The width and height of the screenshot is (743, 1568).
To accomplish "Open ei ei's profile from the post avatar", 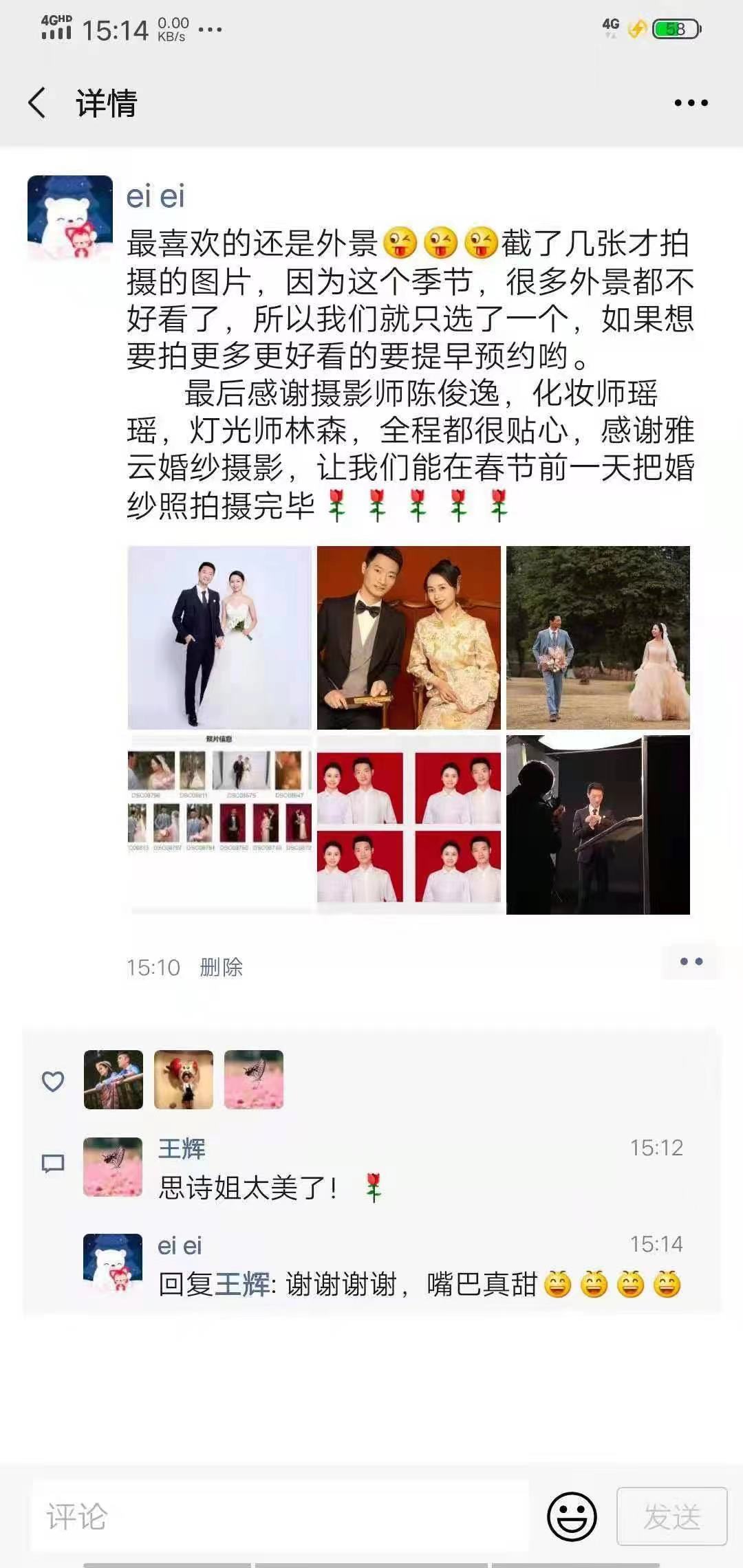I will [x=69, y=218].
